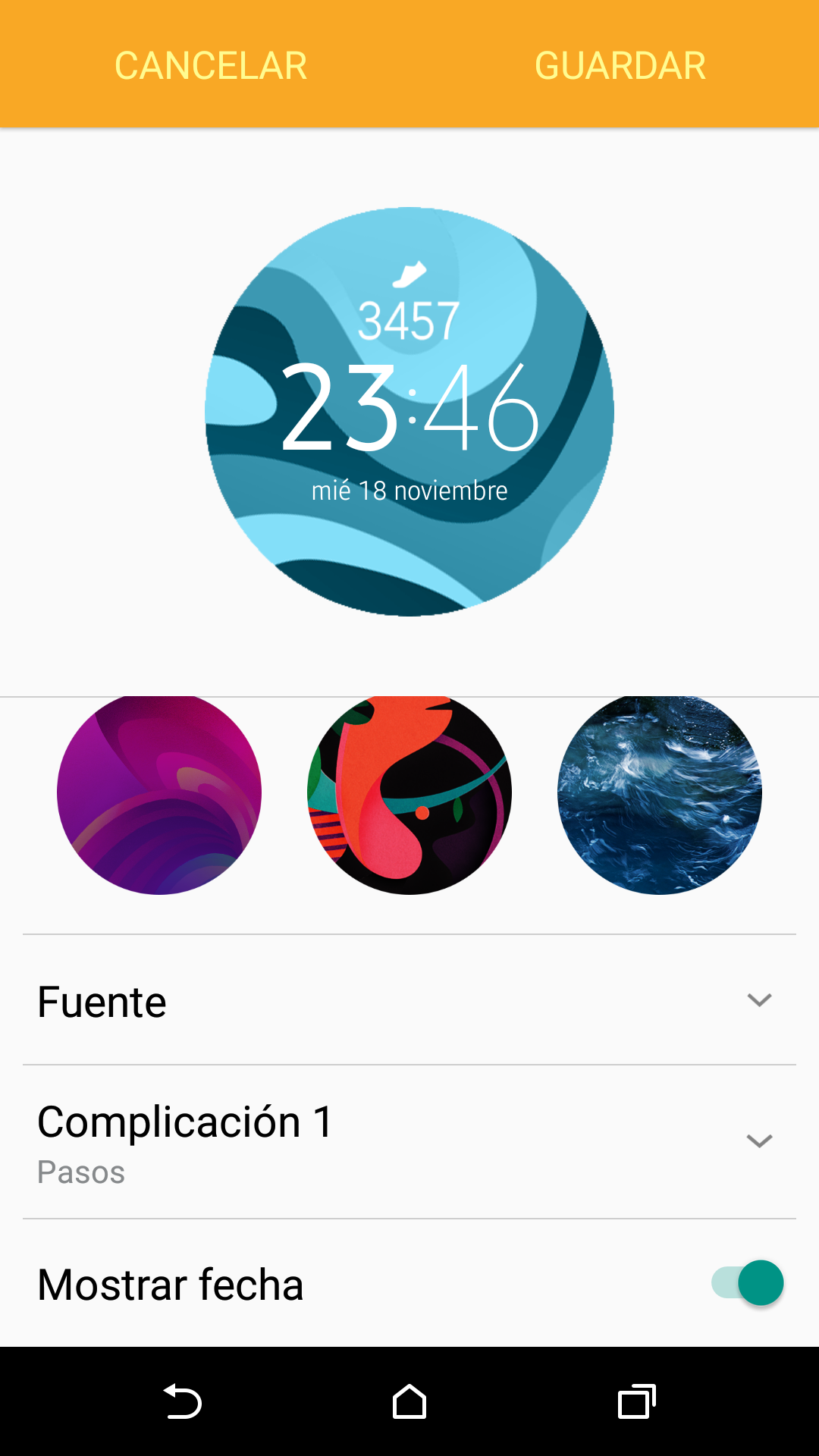The image size is (819, 1456).
Task: Pick the dark blue water background
Action: (659, 795)
